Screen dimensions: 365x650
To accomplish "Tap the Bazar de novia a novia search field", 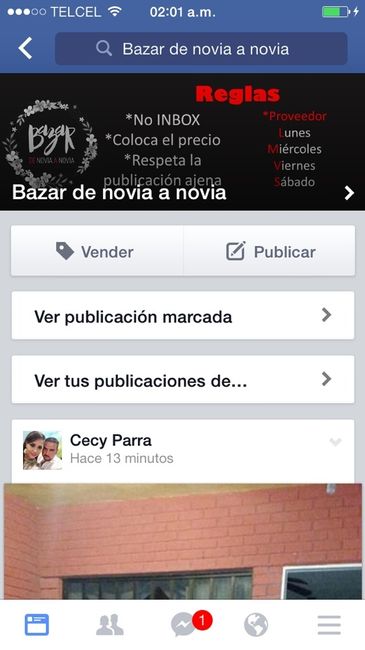I will (201, 49).
